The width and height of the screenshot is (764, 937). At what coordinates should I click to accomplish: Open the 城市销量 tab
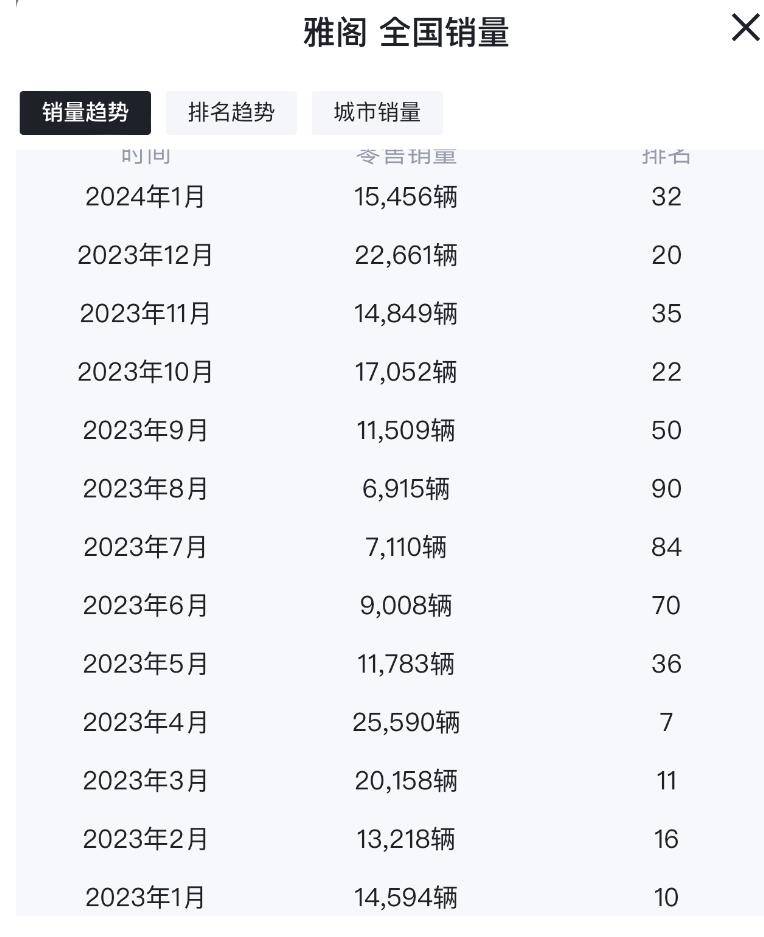click(377, 113)
